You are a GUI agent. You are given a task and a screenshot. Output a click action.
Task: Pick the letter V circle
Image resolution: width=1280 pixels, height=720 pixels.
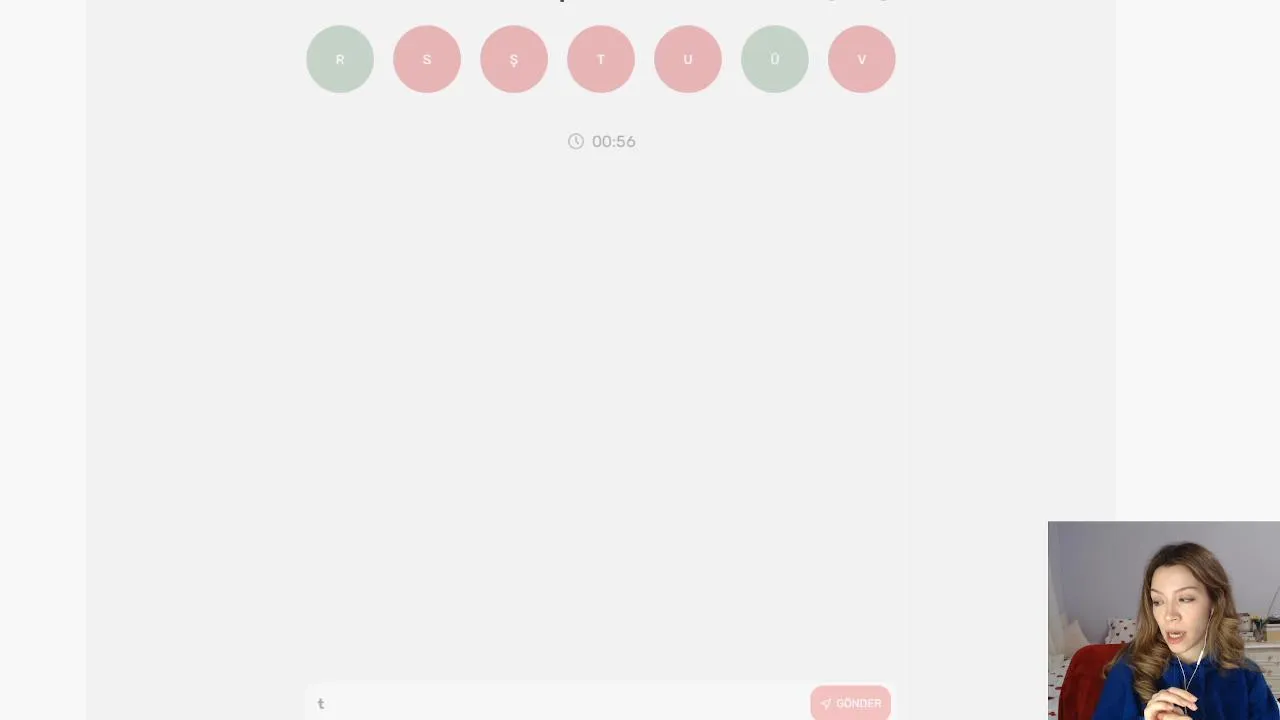point(862,59)
